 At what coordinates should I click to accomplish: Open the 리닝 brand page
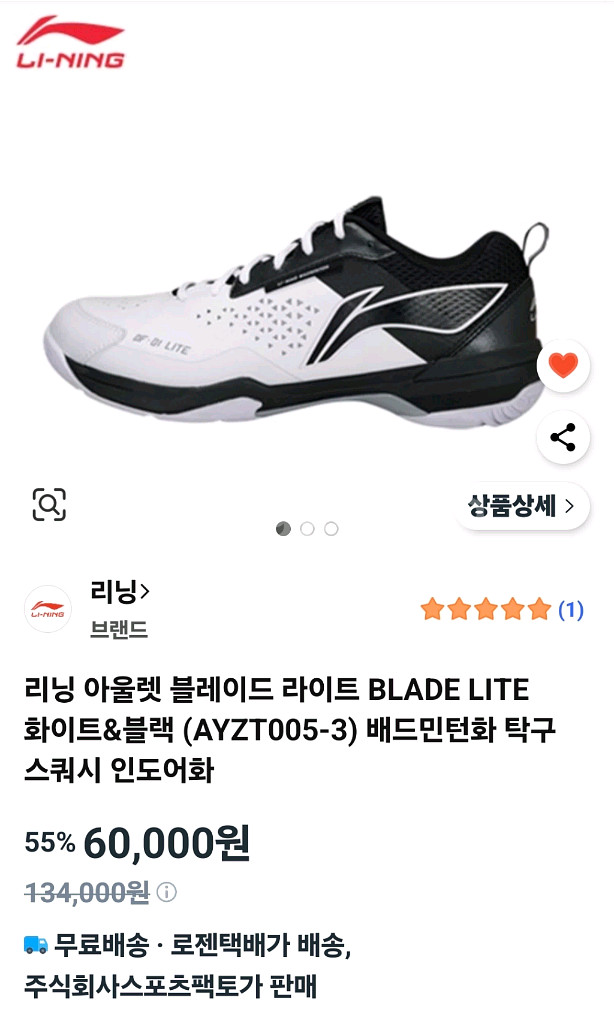(120, 592)
